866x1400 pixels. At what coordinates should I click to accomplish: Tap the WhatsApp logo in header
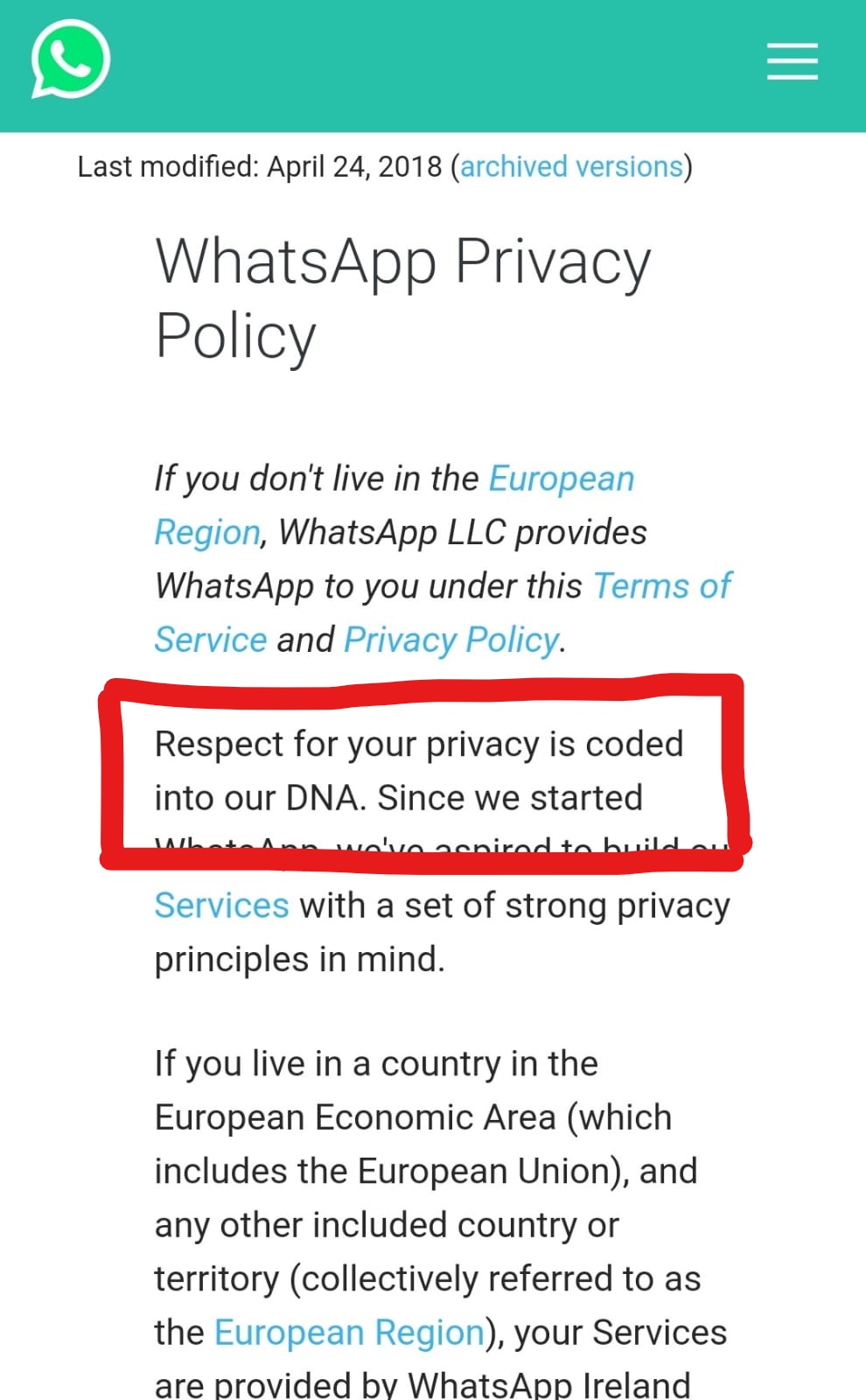click(70, 60)
